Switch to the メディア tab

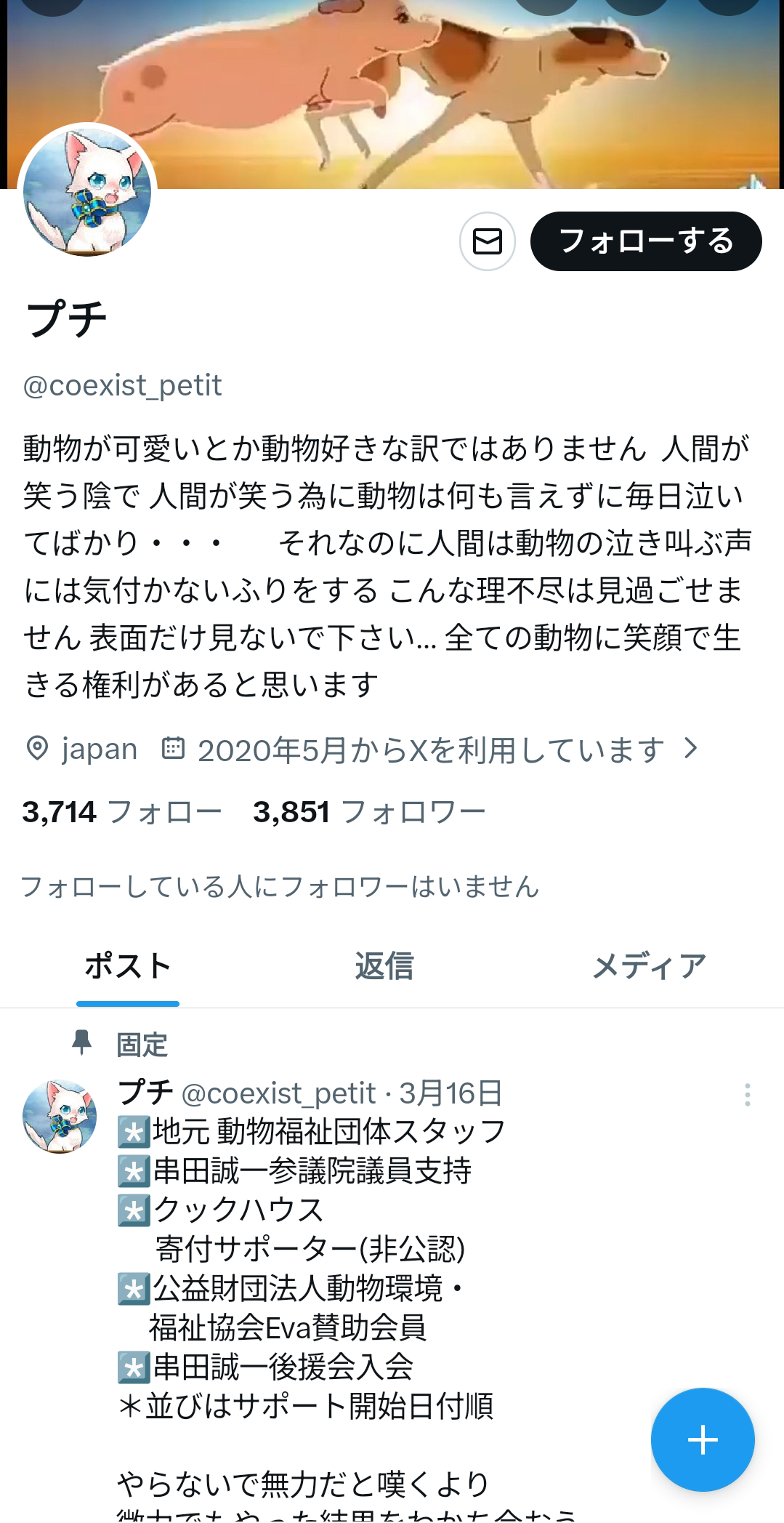(648, 966)
